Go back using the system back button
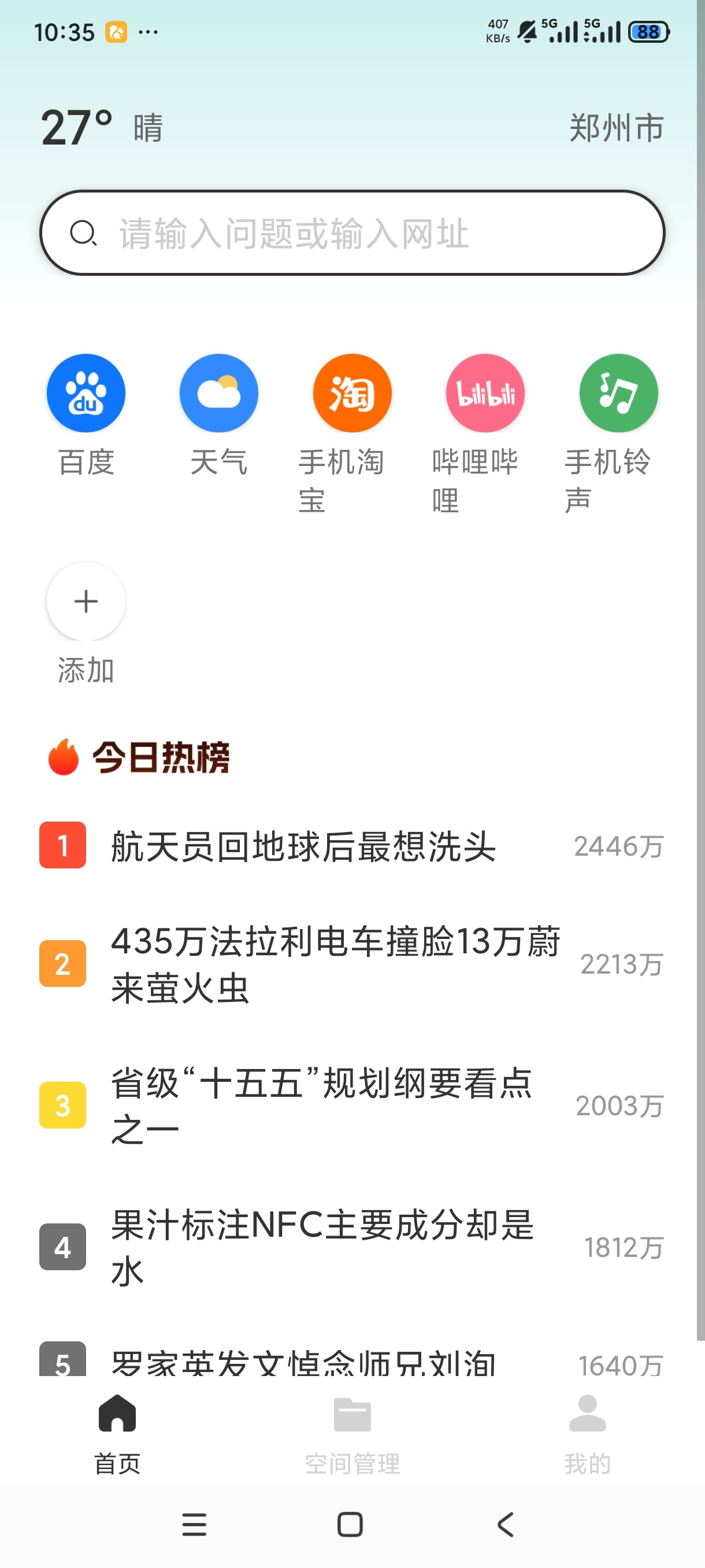The image size is (705, 1568). tap(506, 1525)
